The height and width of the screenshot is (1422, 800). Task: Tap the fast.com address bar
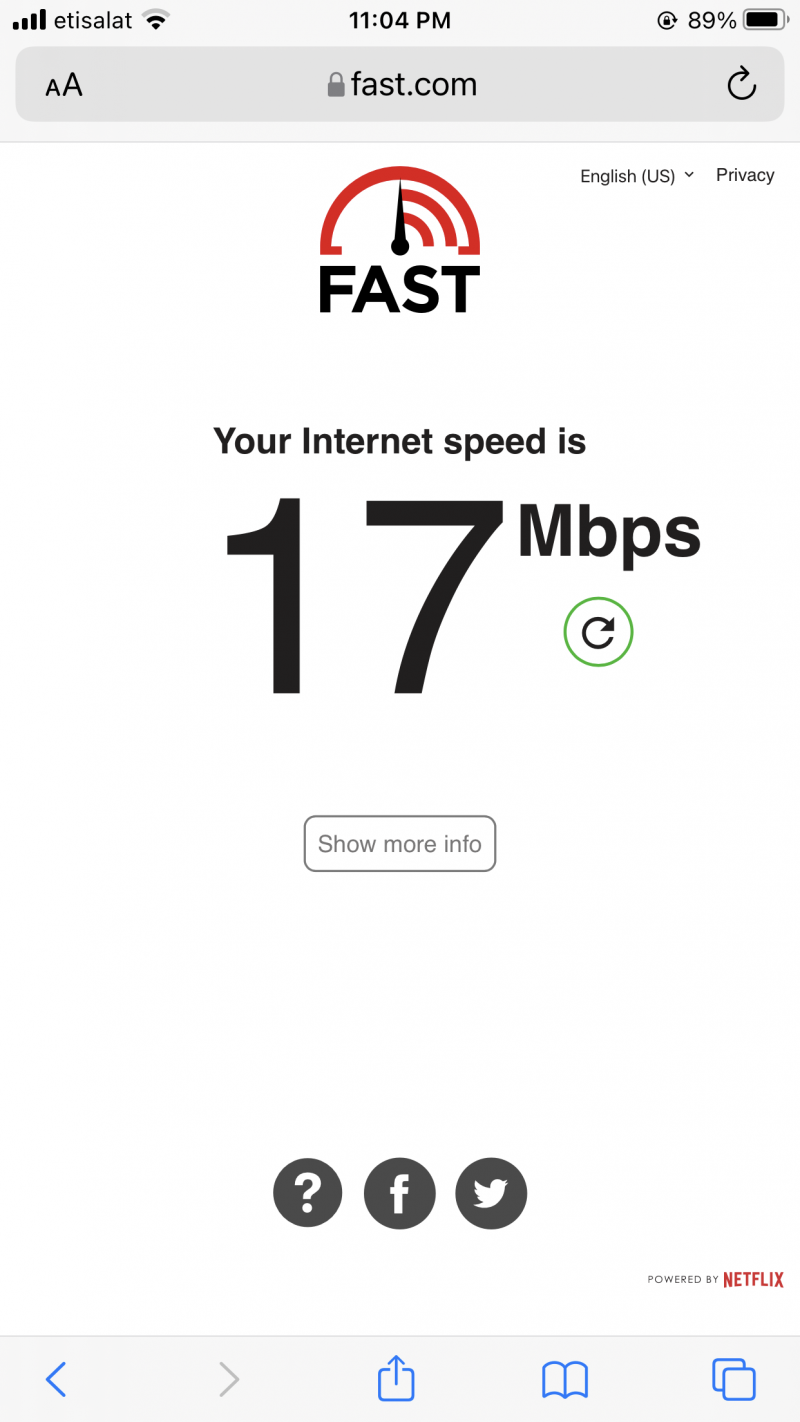click(x=402, y=85)
